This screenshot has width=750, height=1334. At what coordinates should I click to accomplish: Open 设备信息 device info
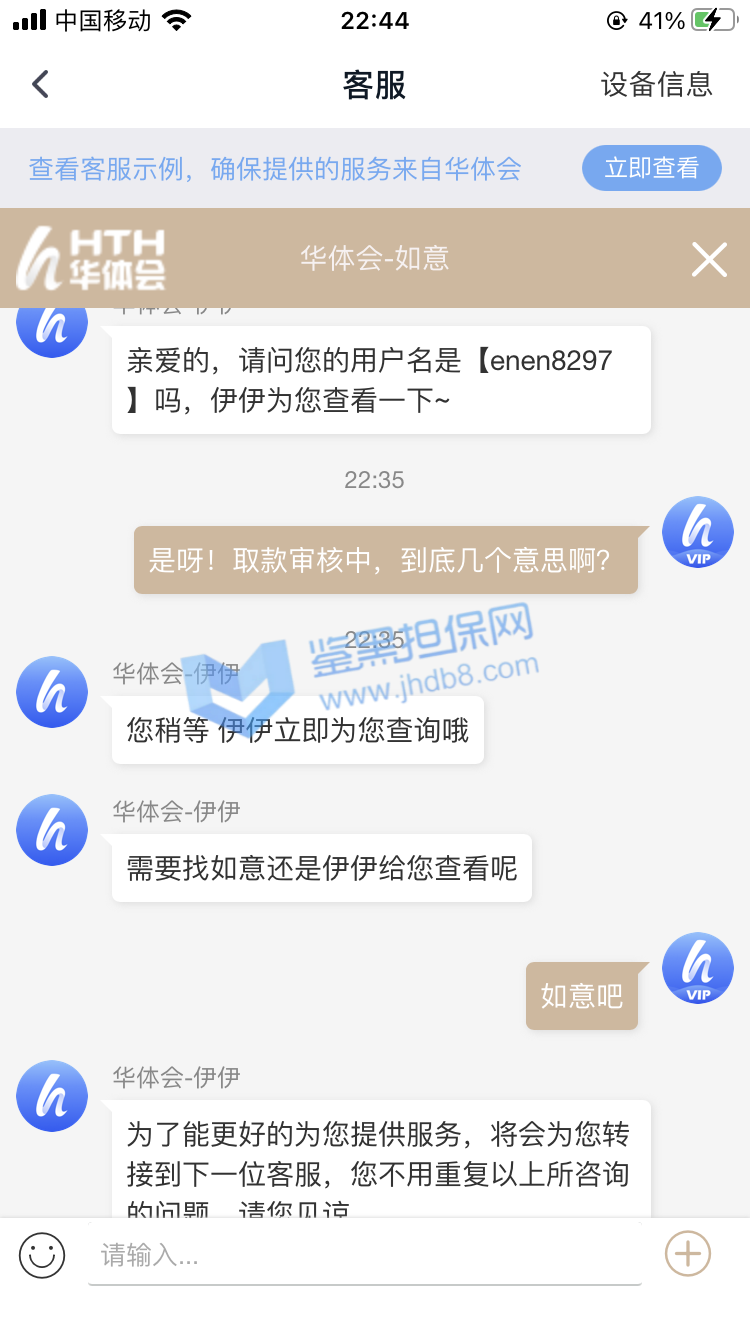click(656, 84)
